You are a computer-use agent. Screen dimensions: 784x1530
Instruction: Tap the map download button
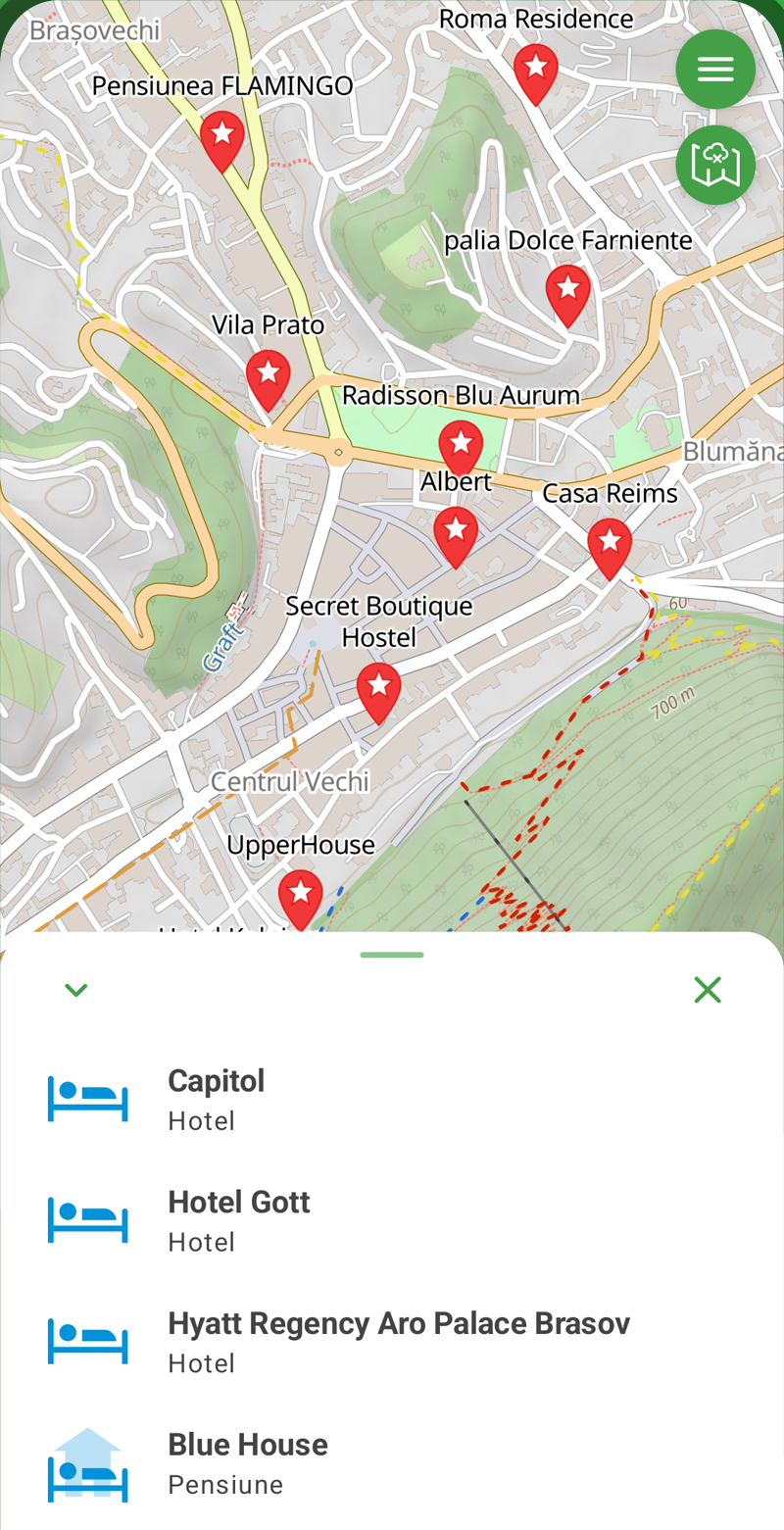click(x=715, y=165)
